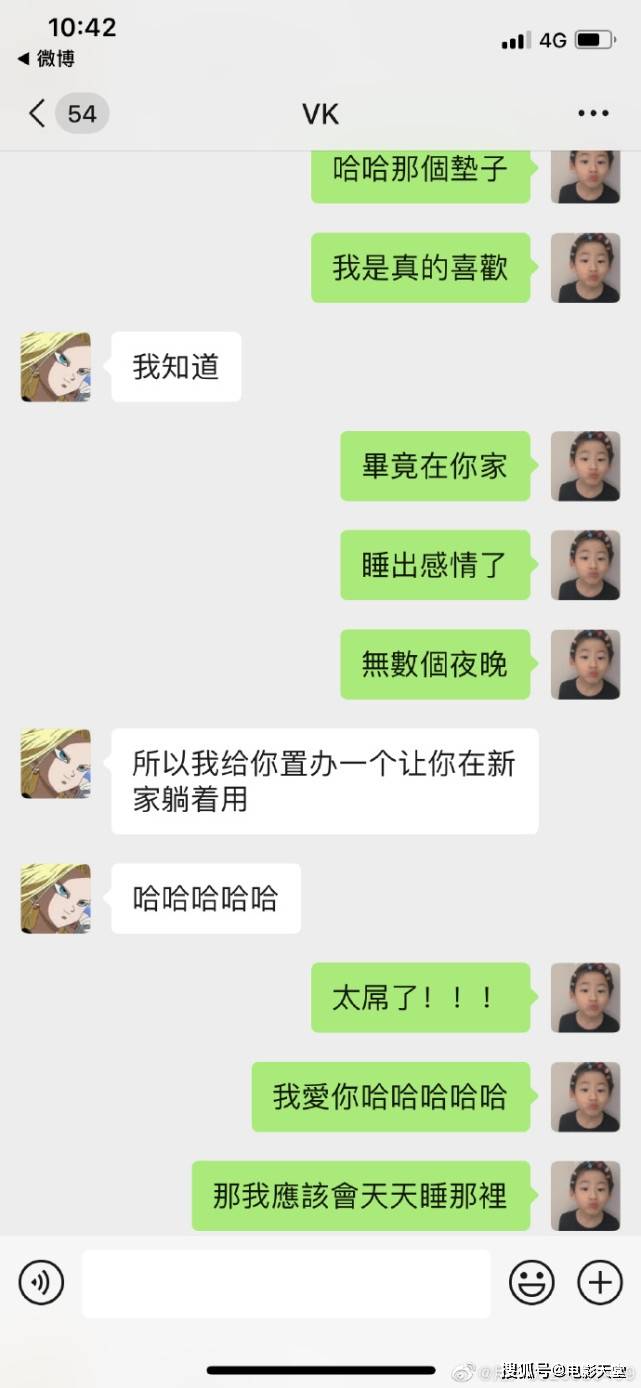Return to the 微博 app
Screen dimensions: 641x1388
(x=47, y=59)
